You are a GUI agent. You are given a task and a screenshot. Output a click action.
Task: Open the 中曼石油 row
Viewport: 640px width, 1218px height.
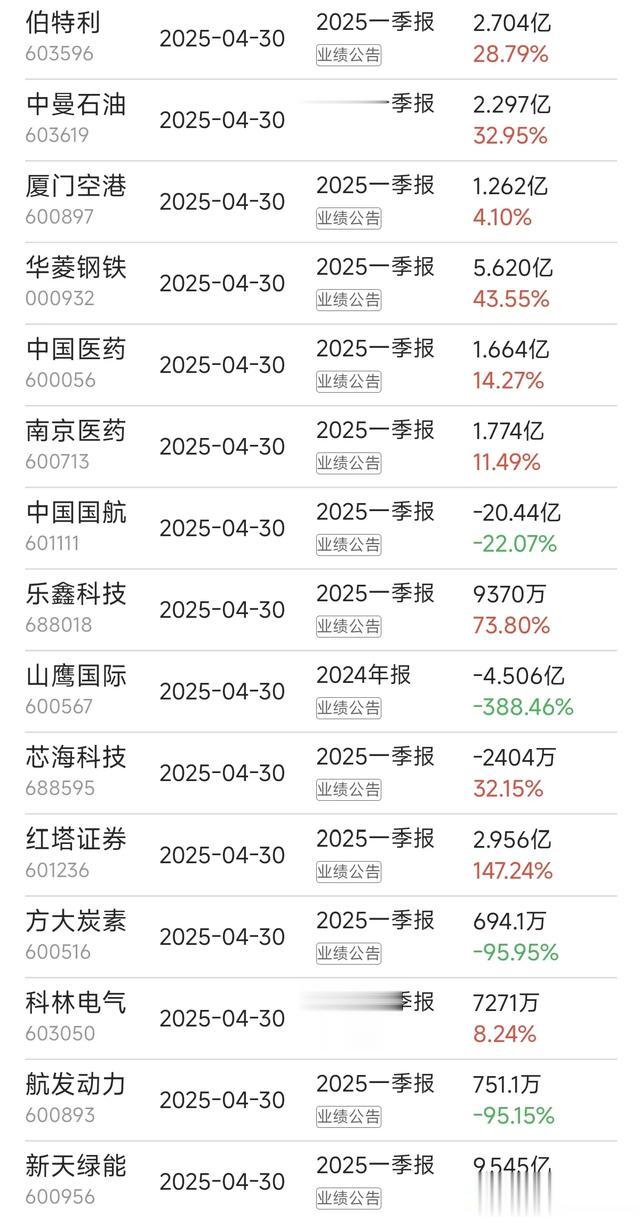(x=320, y=119)
